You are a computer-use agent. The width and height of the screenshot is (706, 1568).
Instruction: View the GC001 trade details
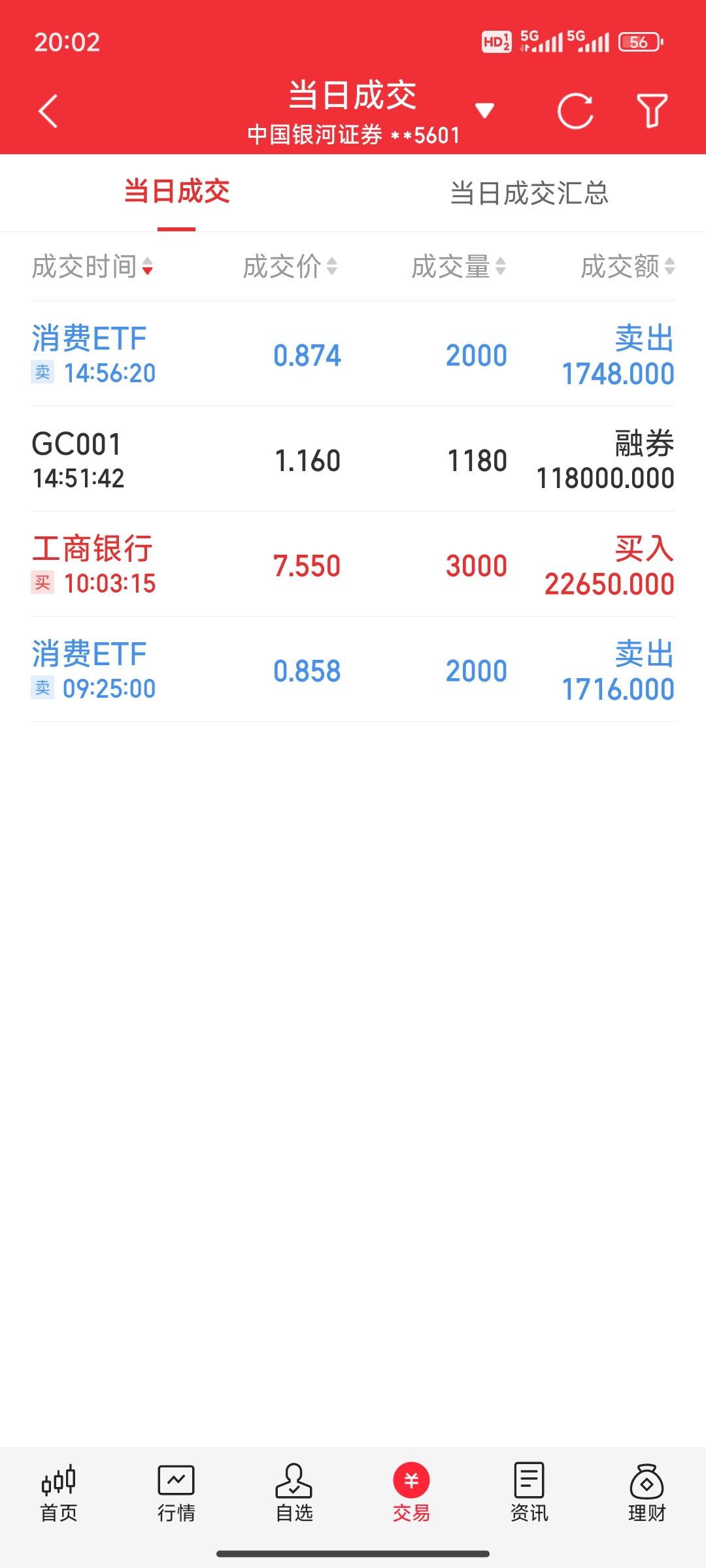(353, 460)
